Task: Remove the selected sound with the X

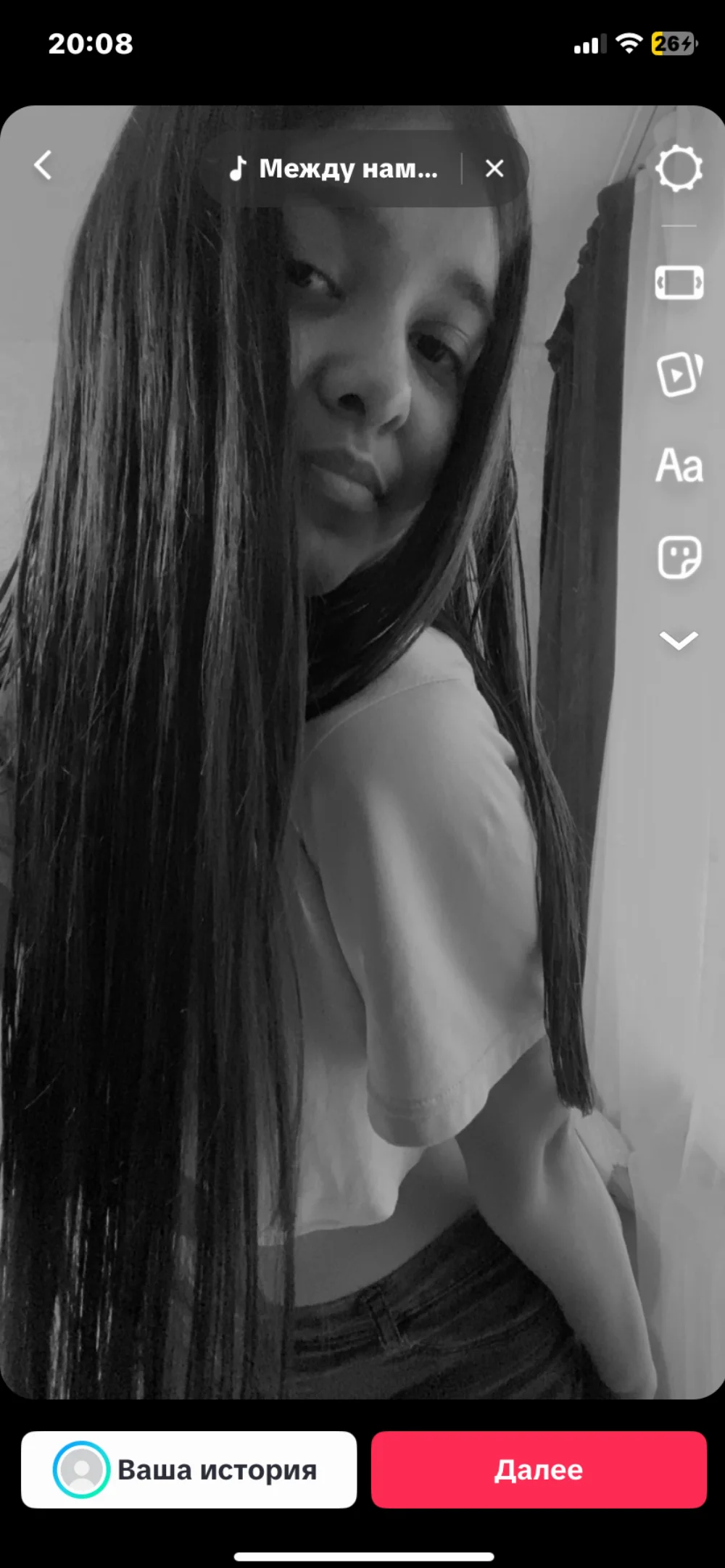Action: coord(494,169)
